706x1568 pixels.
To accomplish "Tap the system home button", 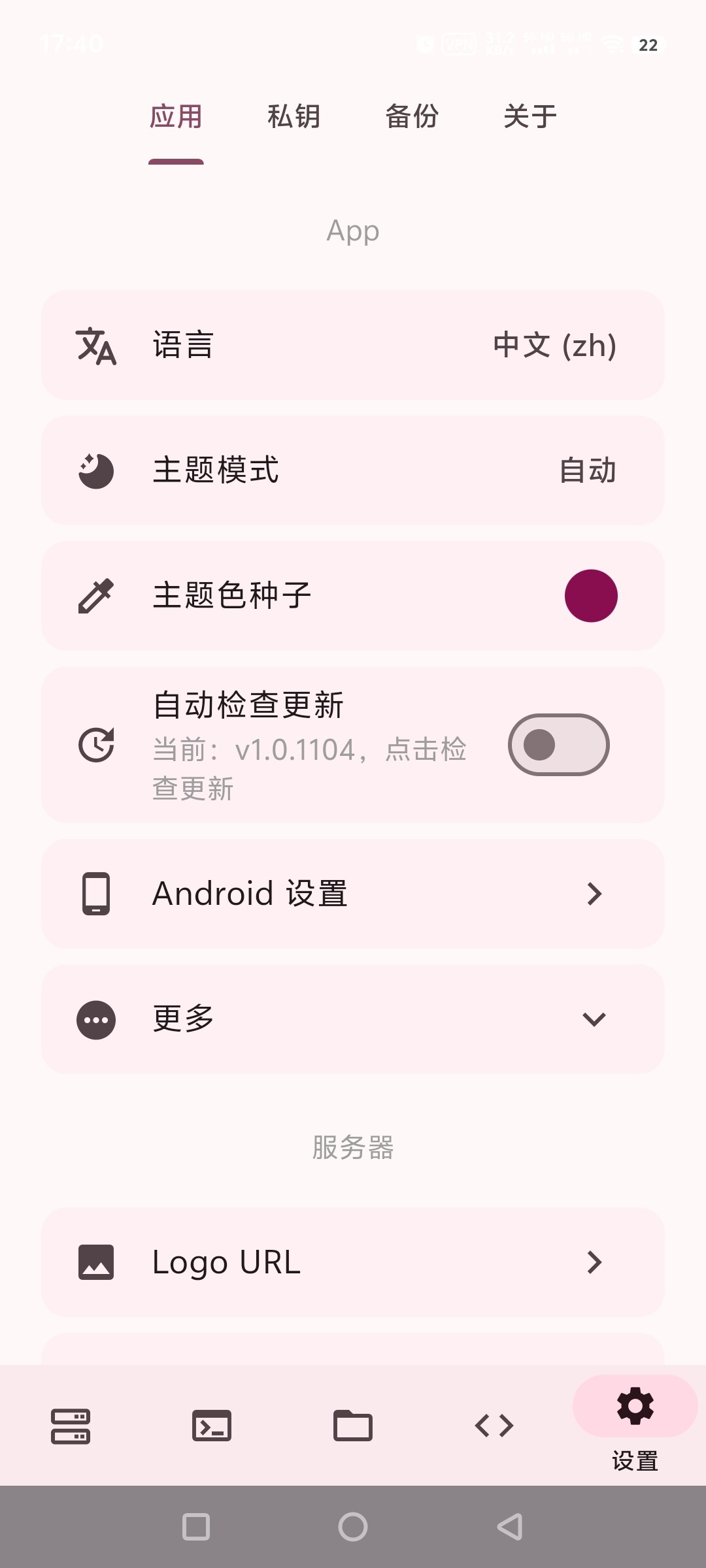I will [x=353, y=1527].
